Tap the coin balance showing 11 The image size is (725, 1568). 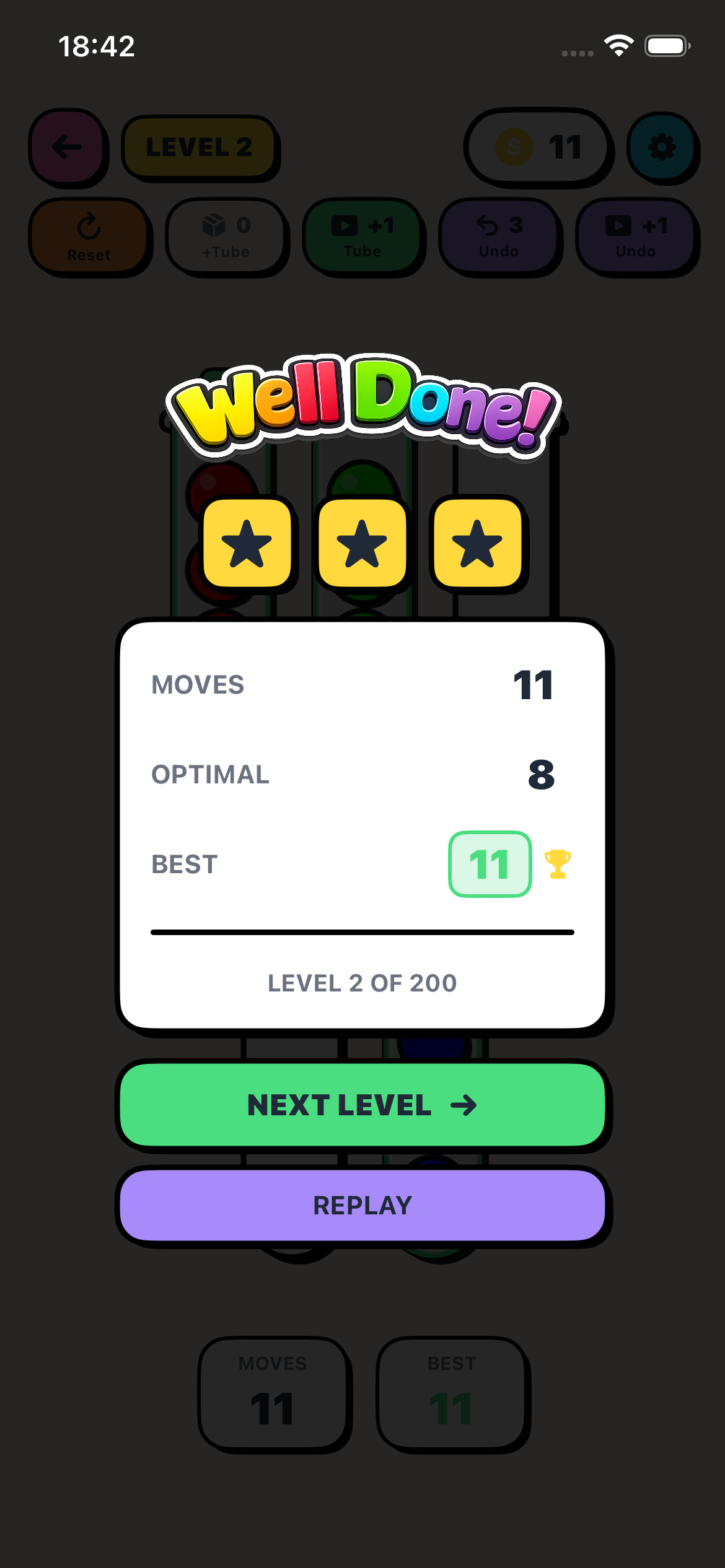[x=538, y=147]
